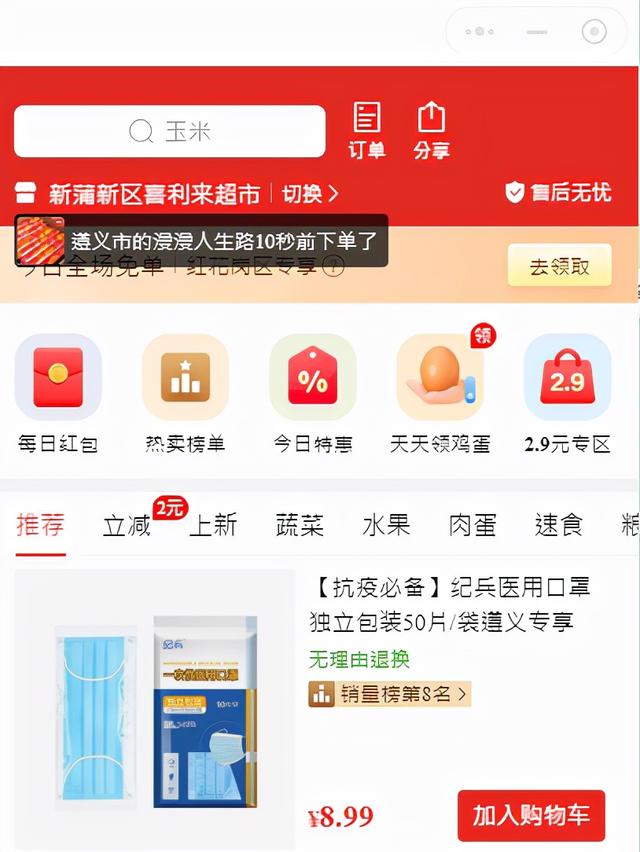Screen dimensions: 640x852
Task: Open 天天领鸡蛋 egg giveaway
Action: 440,395
